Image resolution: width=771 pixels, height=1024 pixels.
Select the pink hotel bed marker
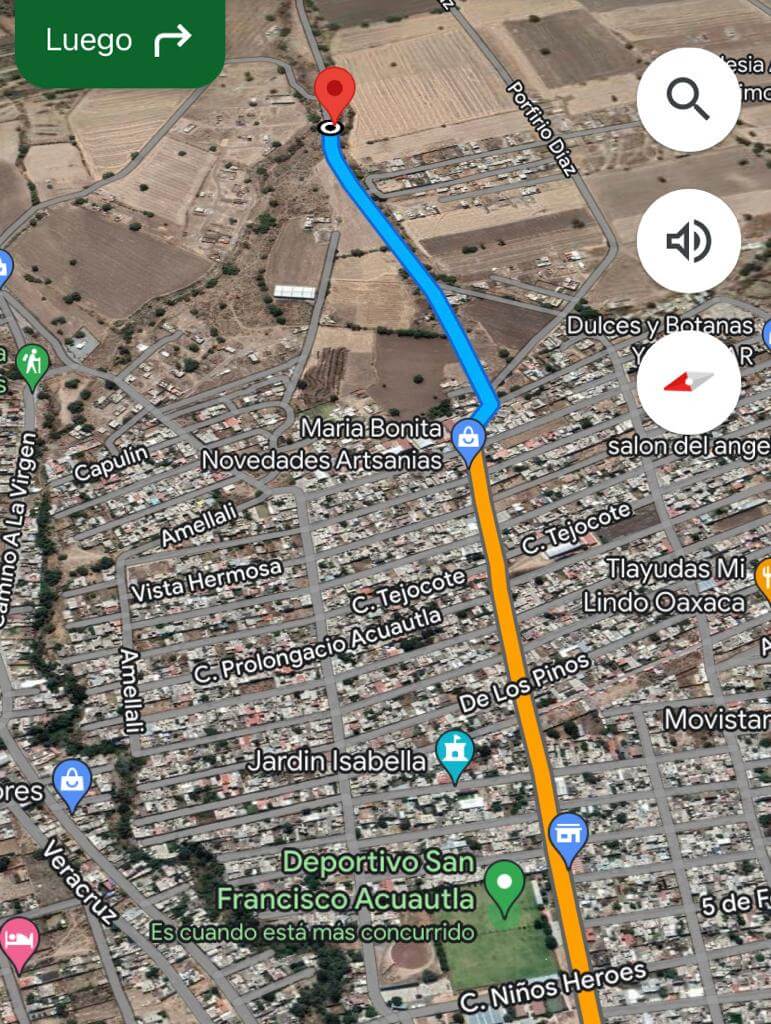(19, 940)
